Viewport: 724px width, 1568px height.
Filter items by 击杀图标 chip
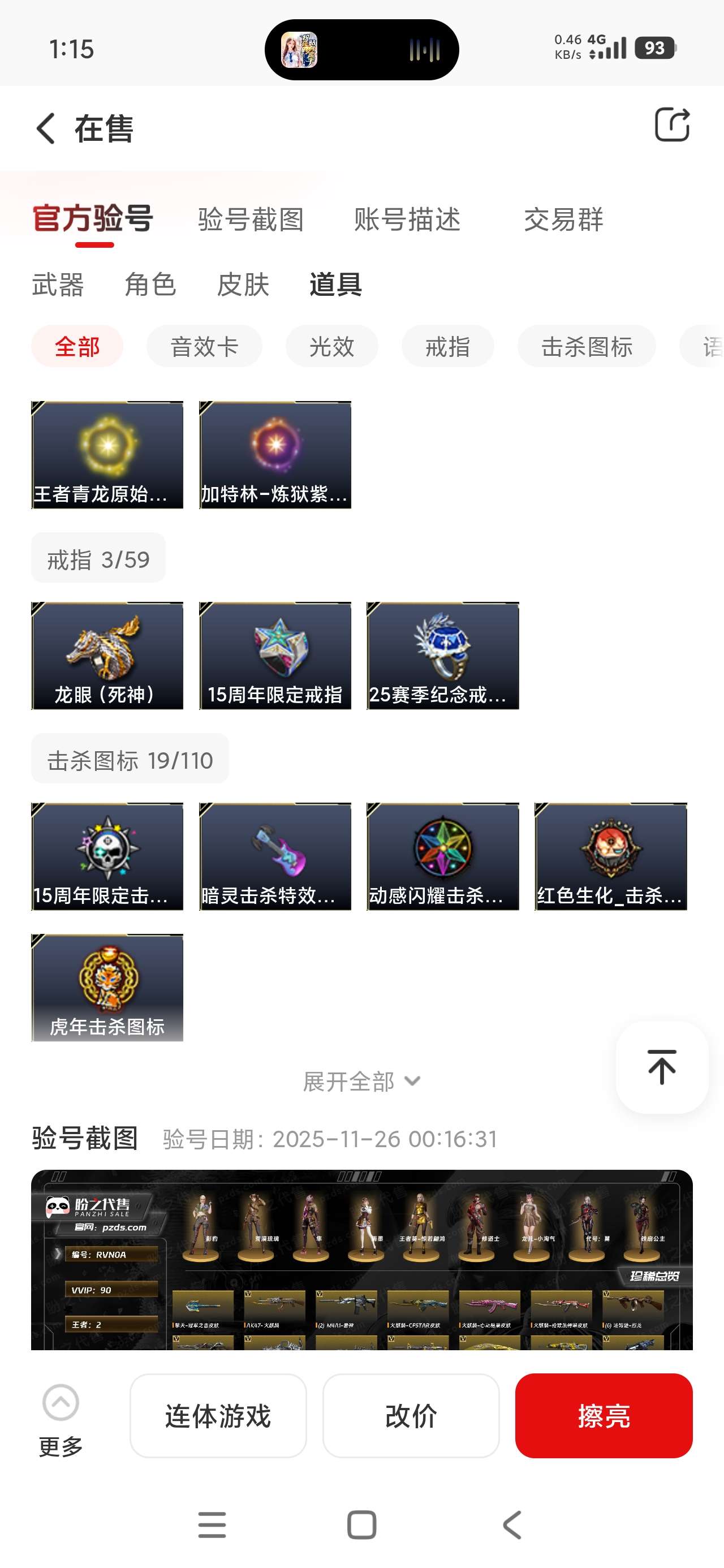[x=587, y=347]
